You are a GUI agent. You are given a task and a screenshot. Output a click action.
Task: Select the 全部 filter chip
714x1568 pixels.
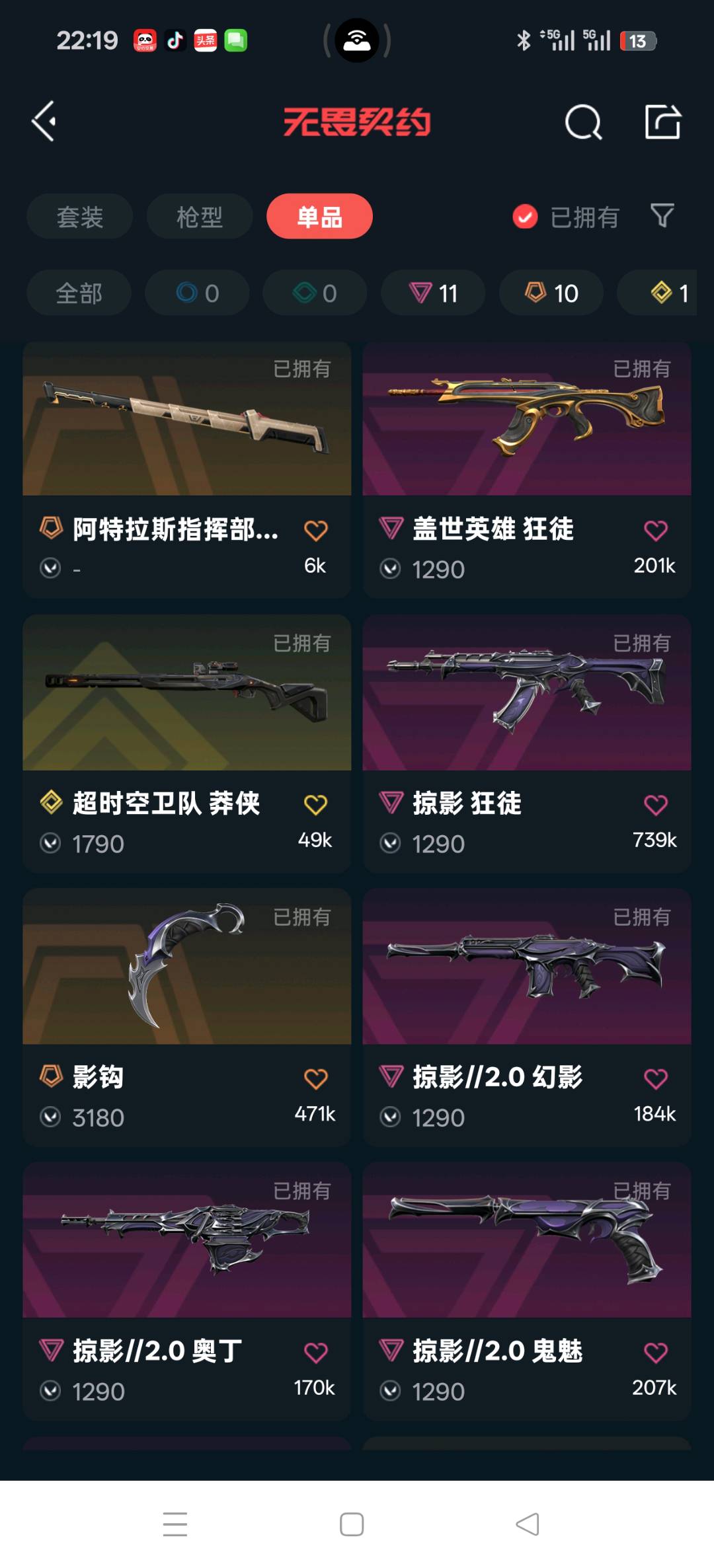(79, 293)
